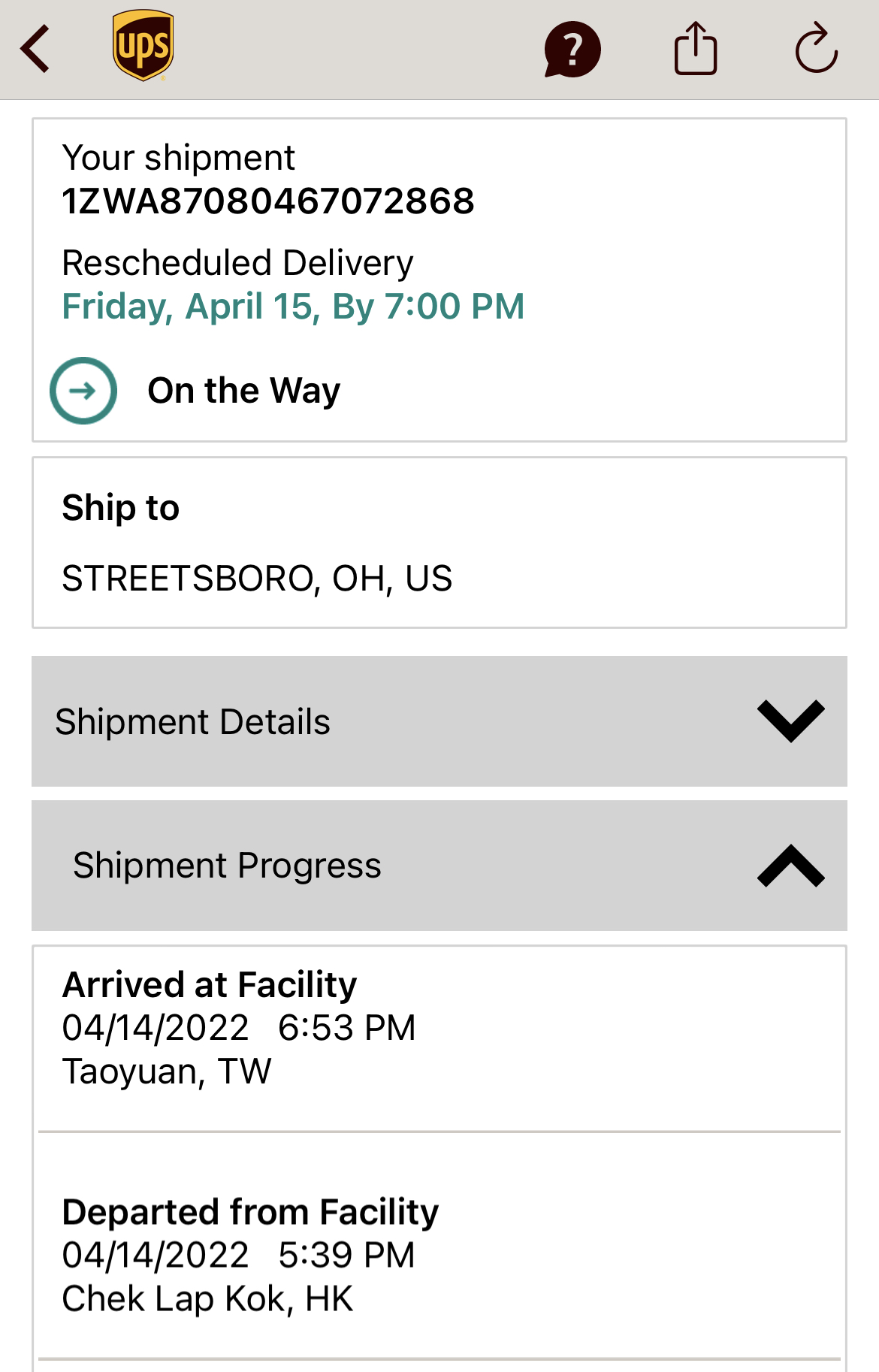The image size is (879, 1372).
Task: Open the help chat icon
Action: click(572, 50)
